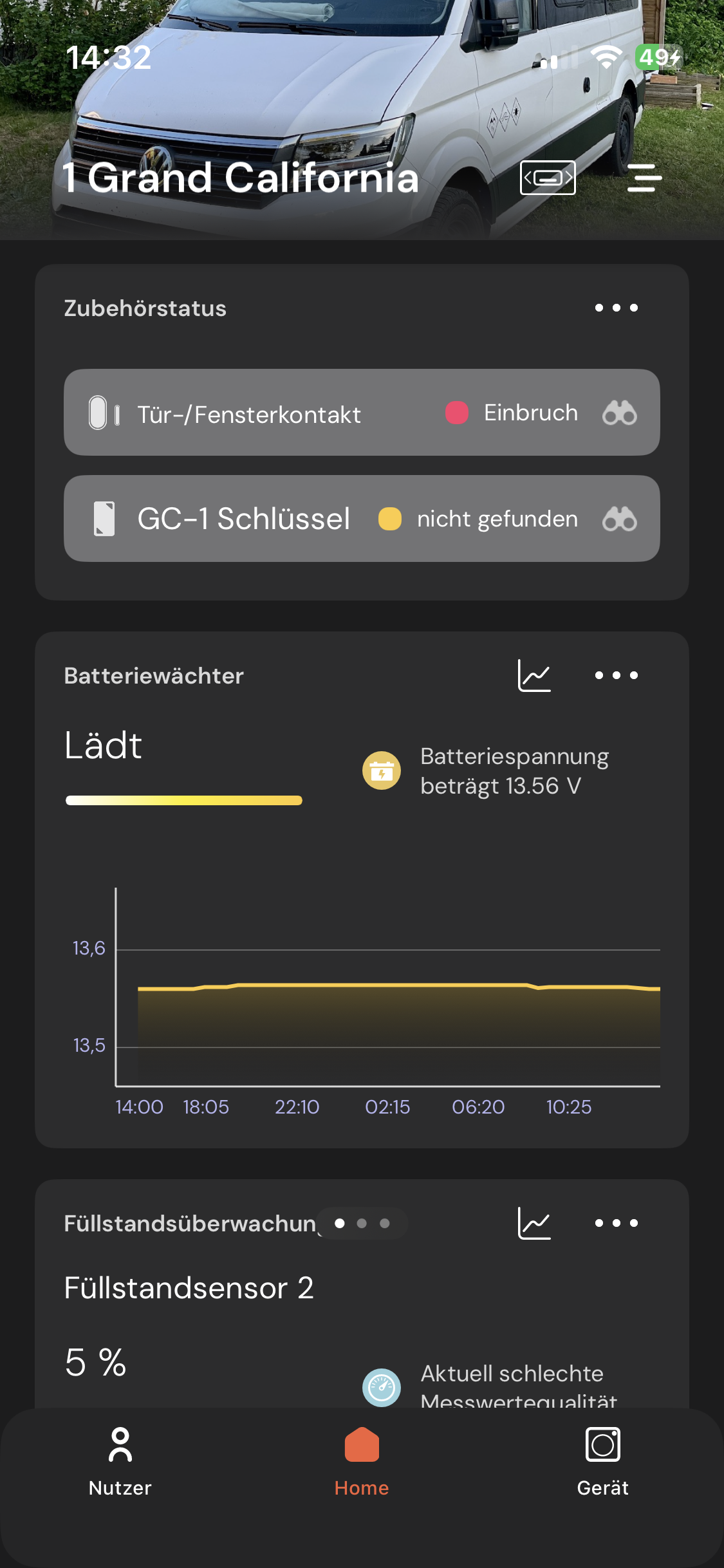724x1568 pixels.
Task: Tap the blue gauge icon for Messwertequalität
Action: 381,1387
